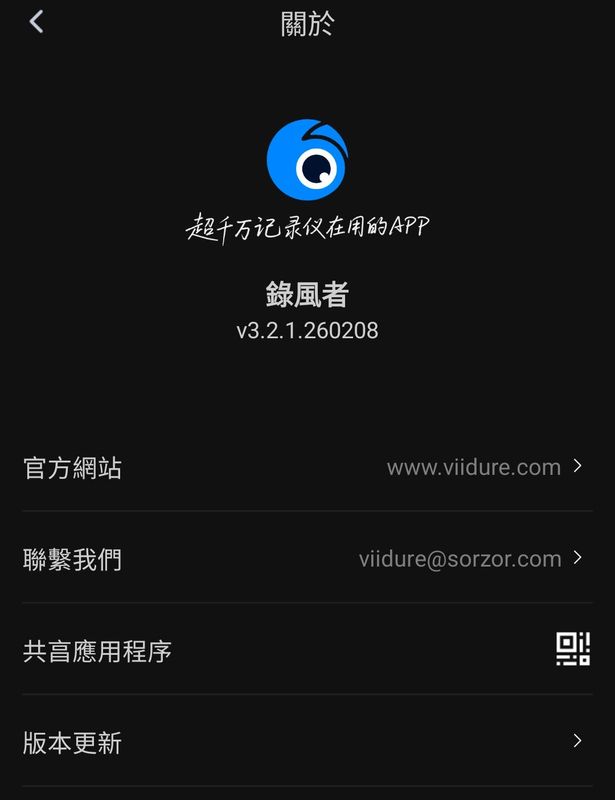
Task: Go back from the 關於 page
Action: point(36,22)
